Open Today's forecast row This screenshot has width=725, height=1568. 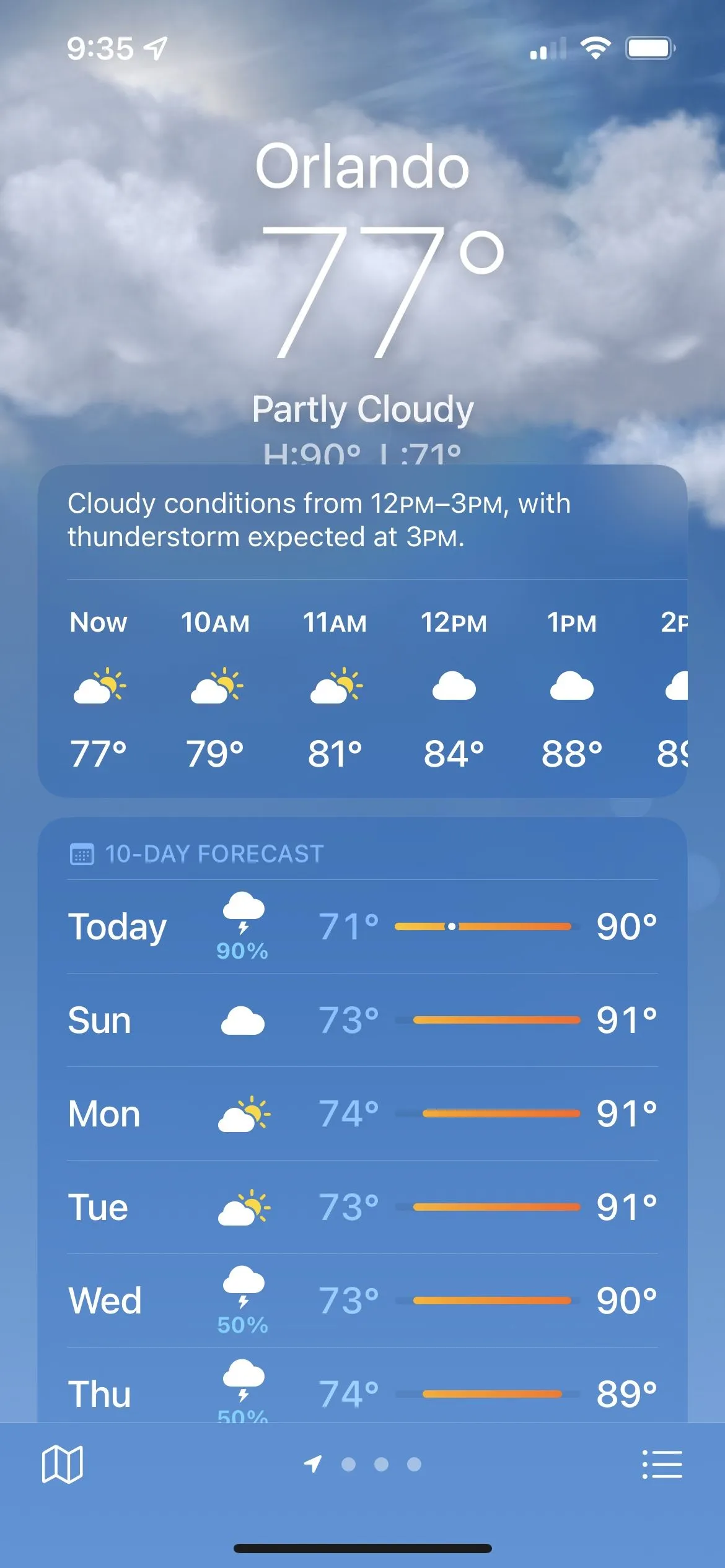[x=362, y=927]
